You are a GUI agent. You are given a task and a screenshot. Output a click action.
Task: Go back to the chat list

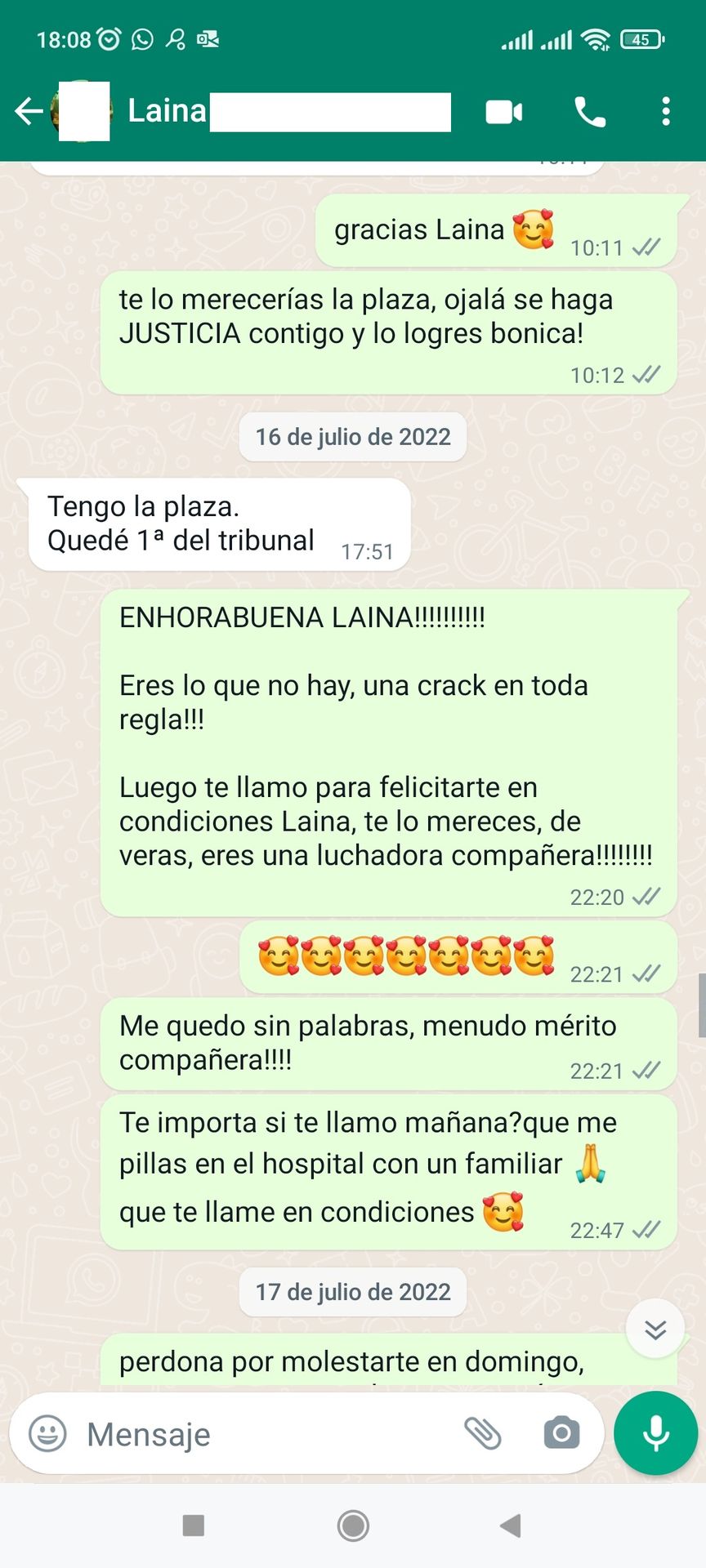tap(28, 111)
